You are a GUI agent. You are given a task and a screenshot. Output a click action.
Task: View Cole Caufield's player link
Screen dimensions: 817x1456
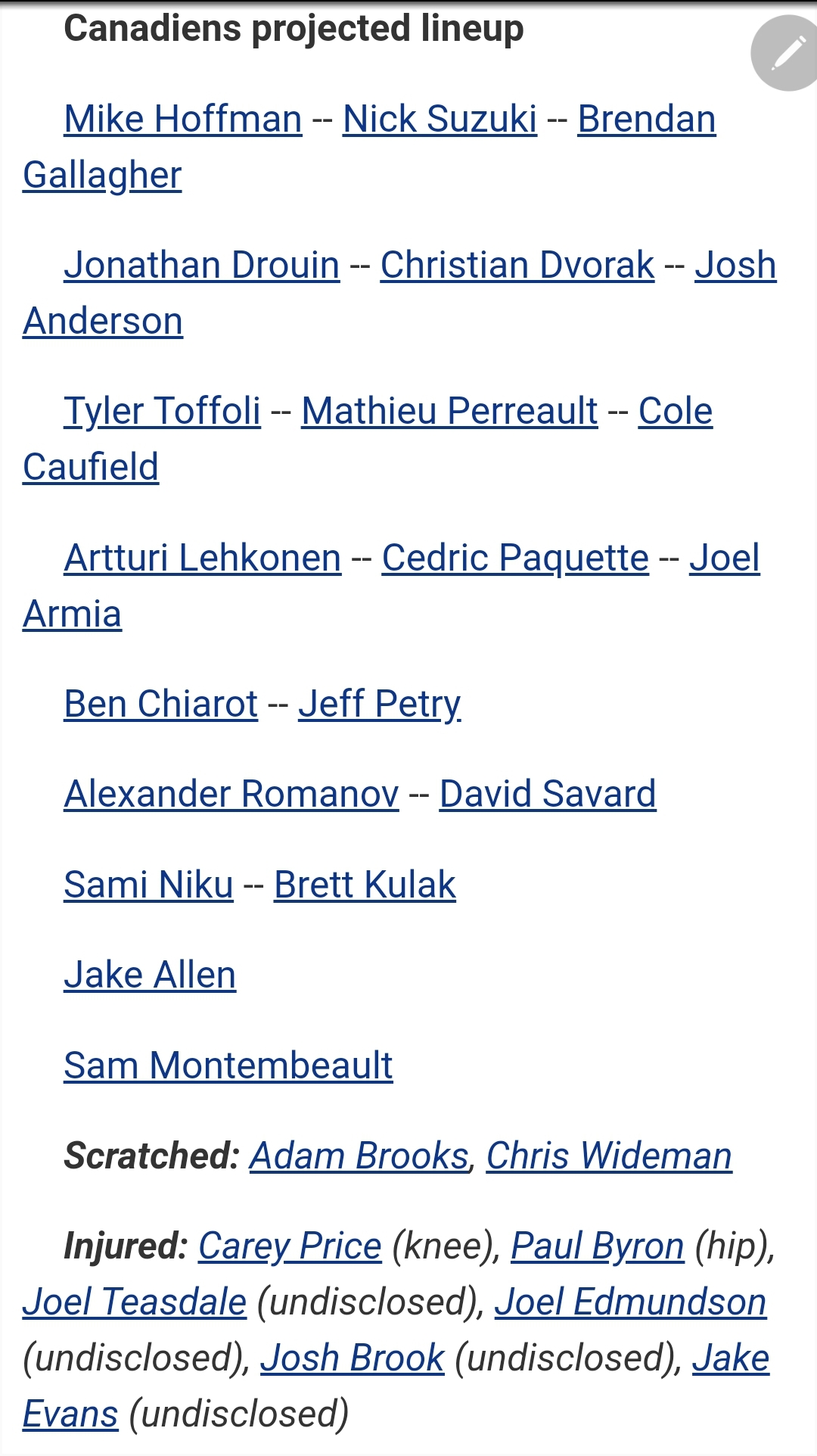point(675,412)
